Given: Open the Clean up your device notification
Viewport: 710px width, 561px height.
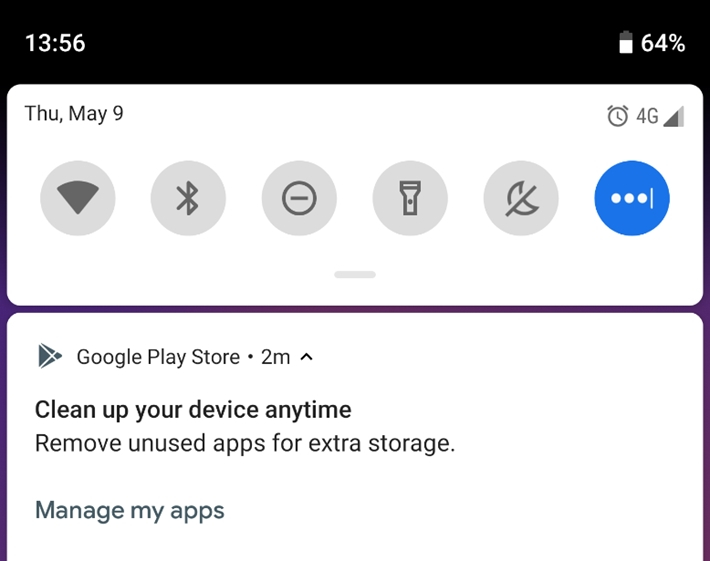Looking at the screenshot, I should (245, 425).
